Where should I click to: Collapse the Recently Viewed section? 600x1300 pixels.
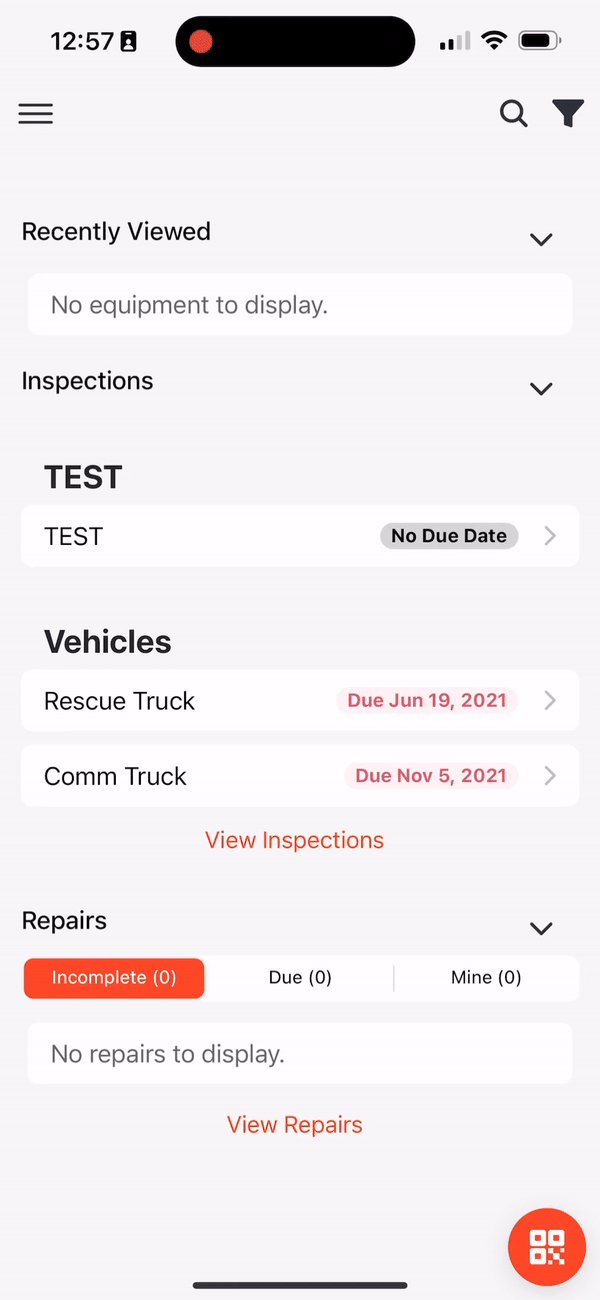pyautogui.click(x=541, y=239)
